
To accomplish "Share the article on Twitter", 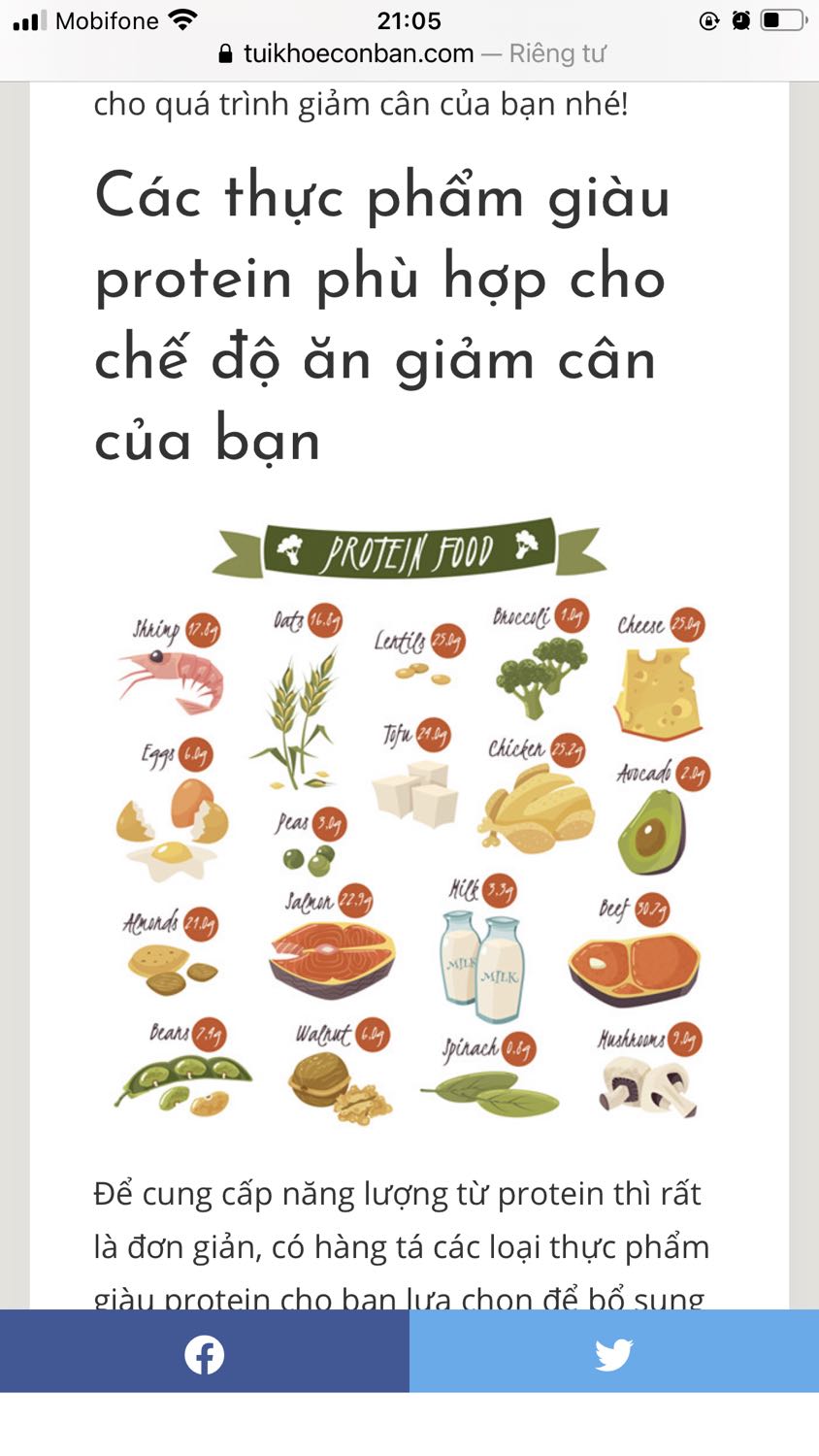I will point(614,1351).
